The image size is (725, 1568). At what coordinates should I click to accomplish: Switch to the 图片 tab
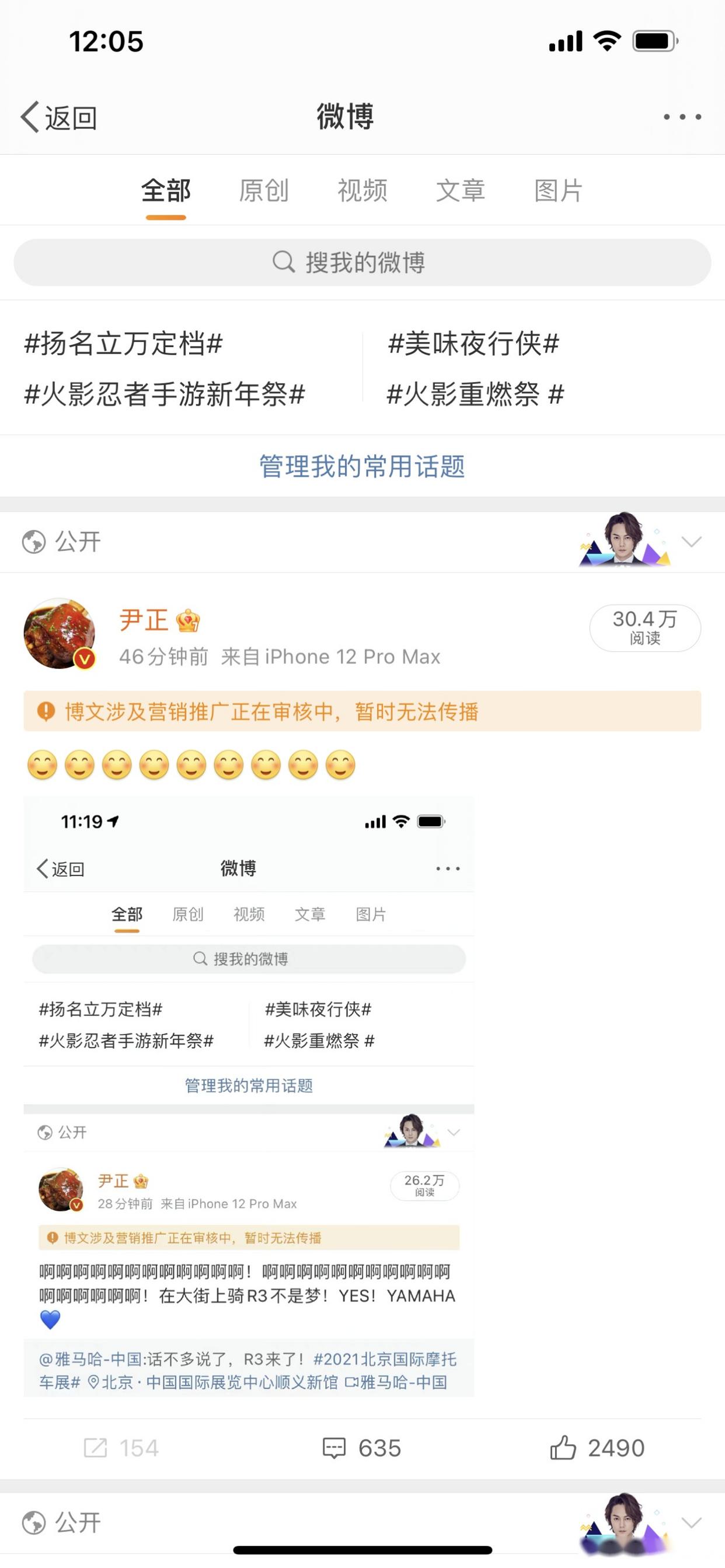558,190
